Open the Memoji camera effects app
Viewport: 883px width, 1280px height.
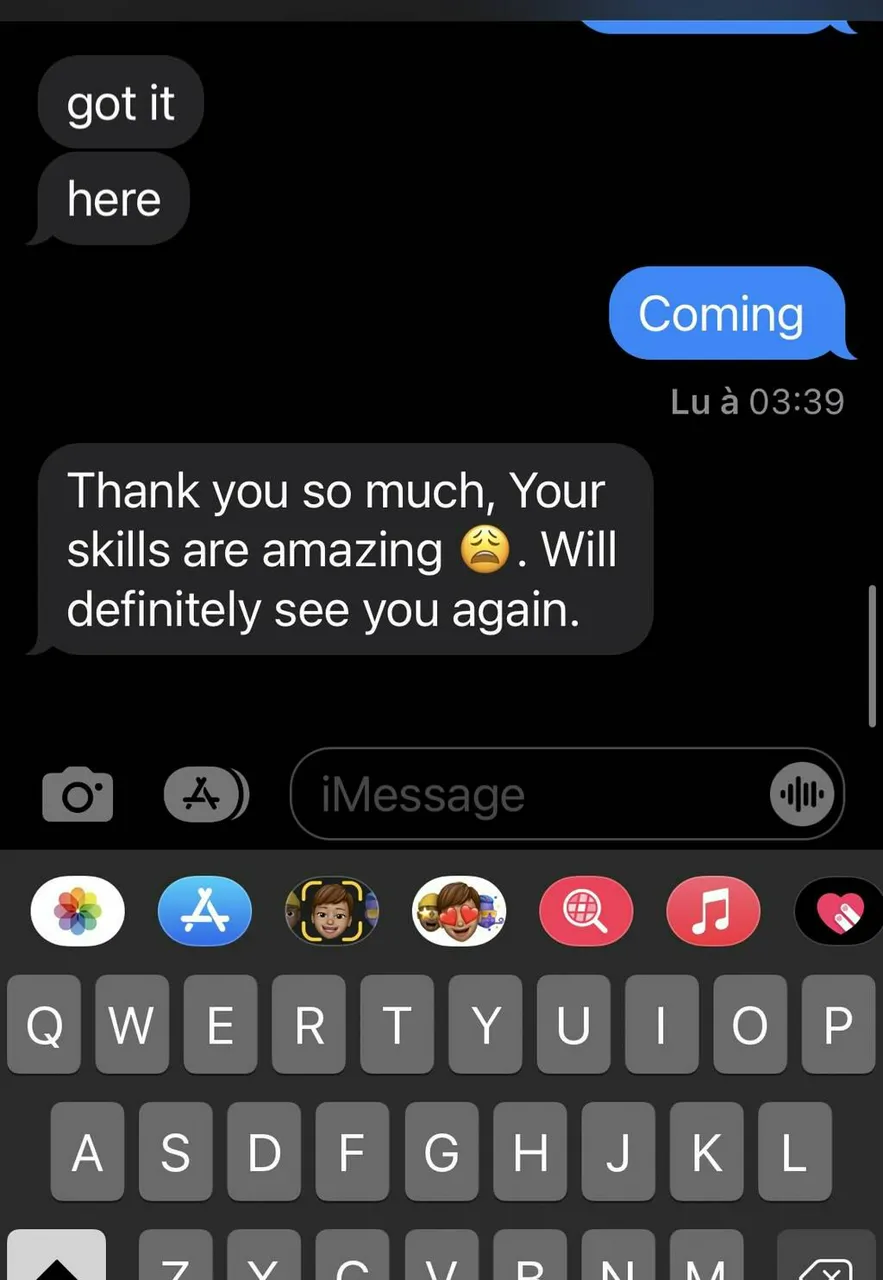[x=332, y=911]
